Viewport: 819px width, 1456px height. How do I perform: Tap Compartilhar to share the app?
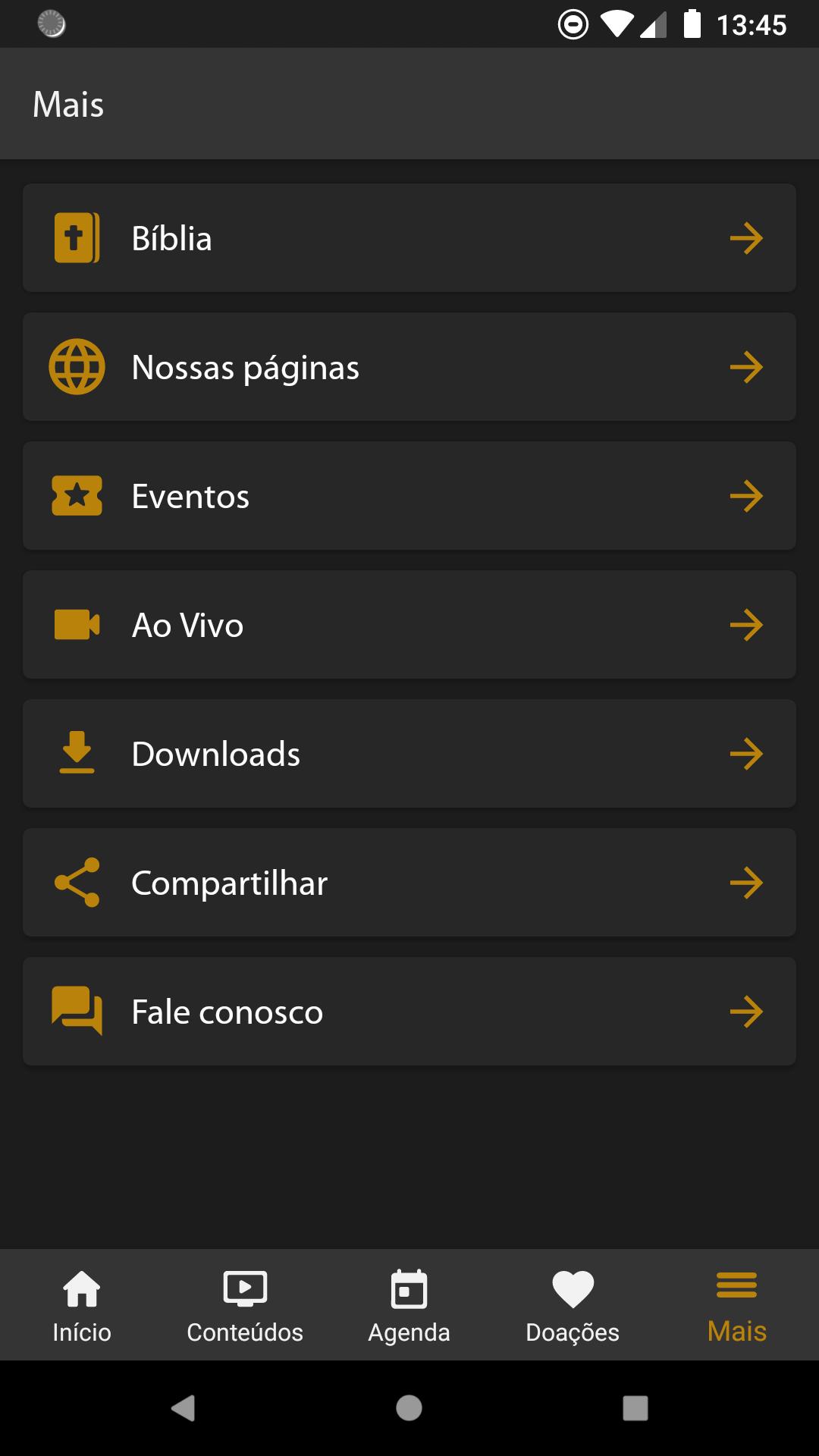point(409,883)
